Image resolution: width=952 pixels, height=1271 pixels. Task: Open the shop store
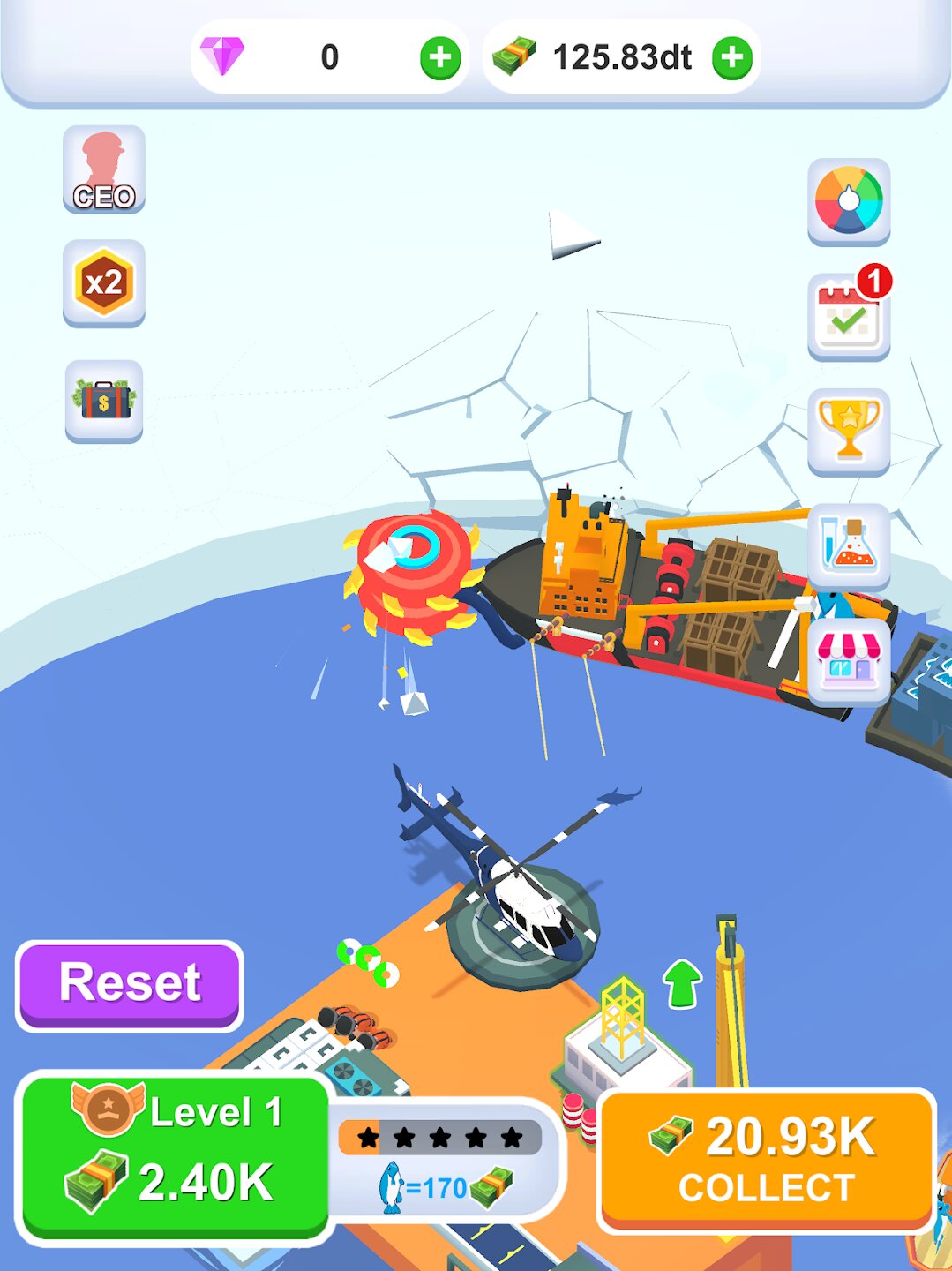(x=848, y=661)
